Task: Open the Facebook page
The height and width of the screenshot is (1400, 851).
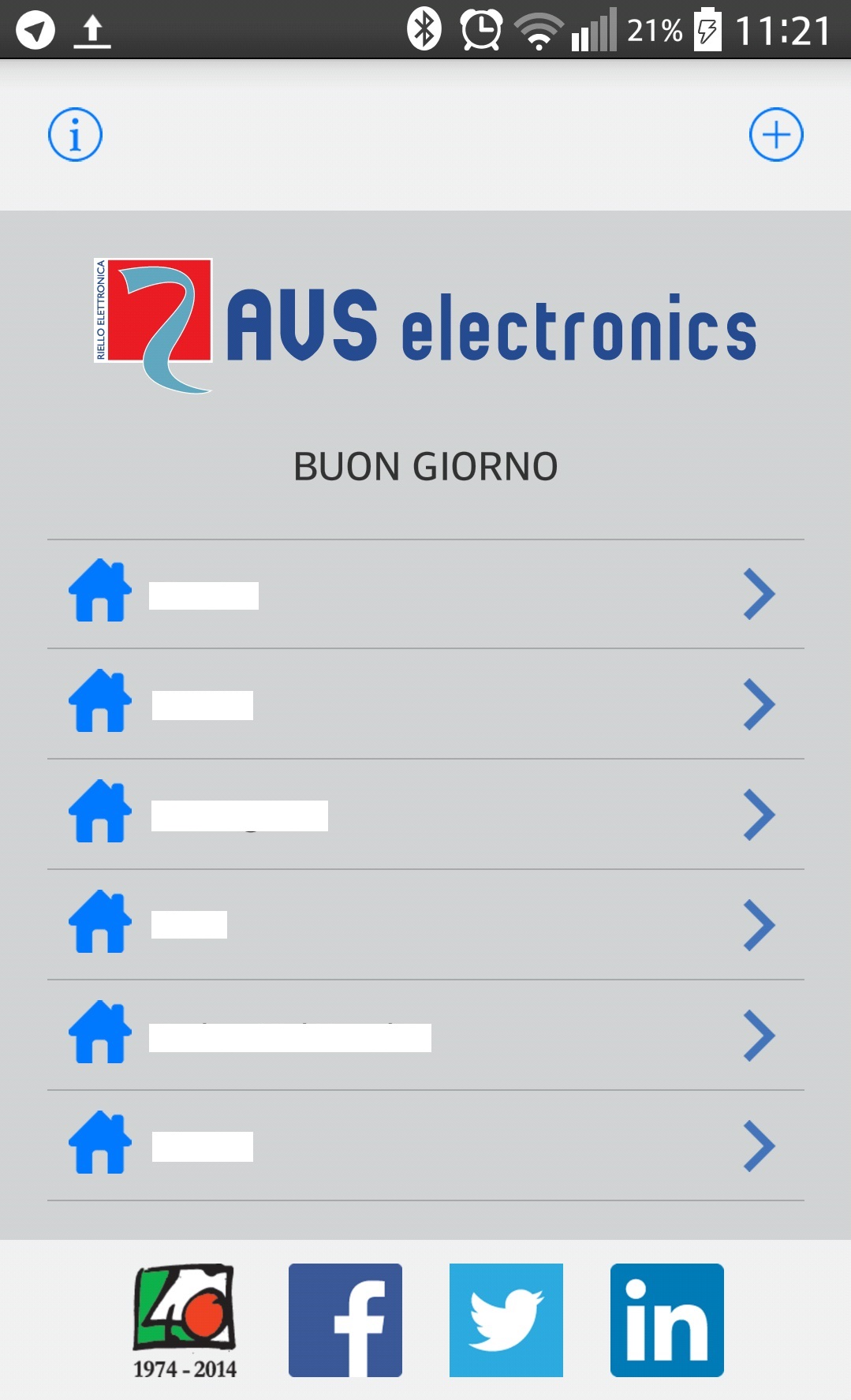Action: click(x=345, y=1320)
